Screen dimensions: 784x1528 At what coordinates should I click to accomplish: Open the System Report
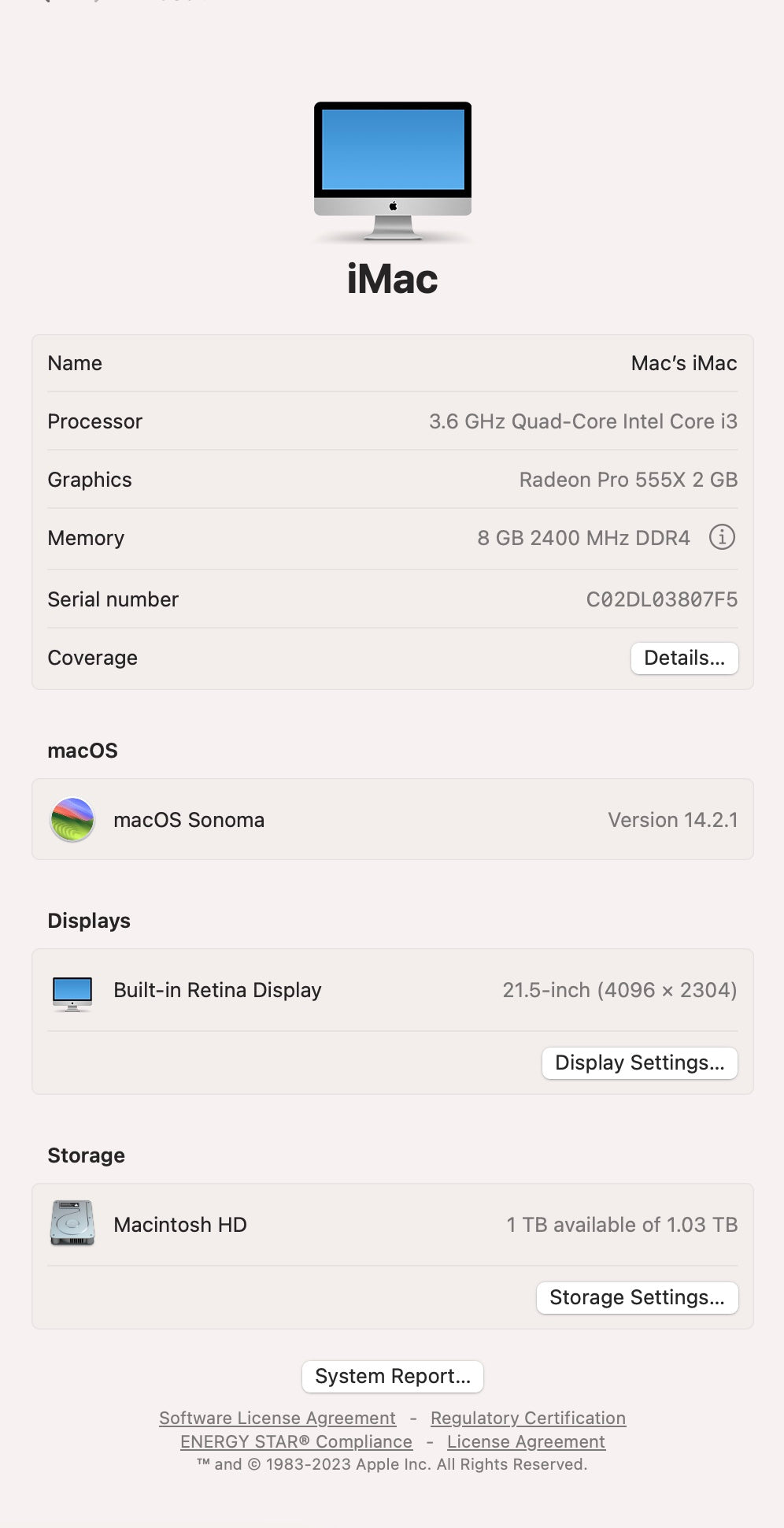pyautogui.click(x=392, y=1376)
